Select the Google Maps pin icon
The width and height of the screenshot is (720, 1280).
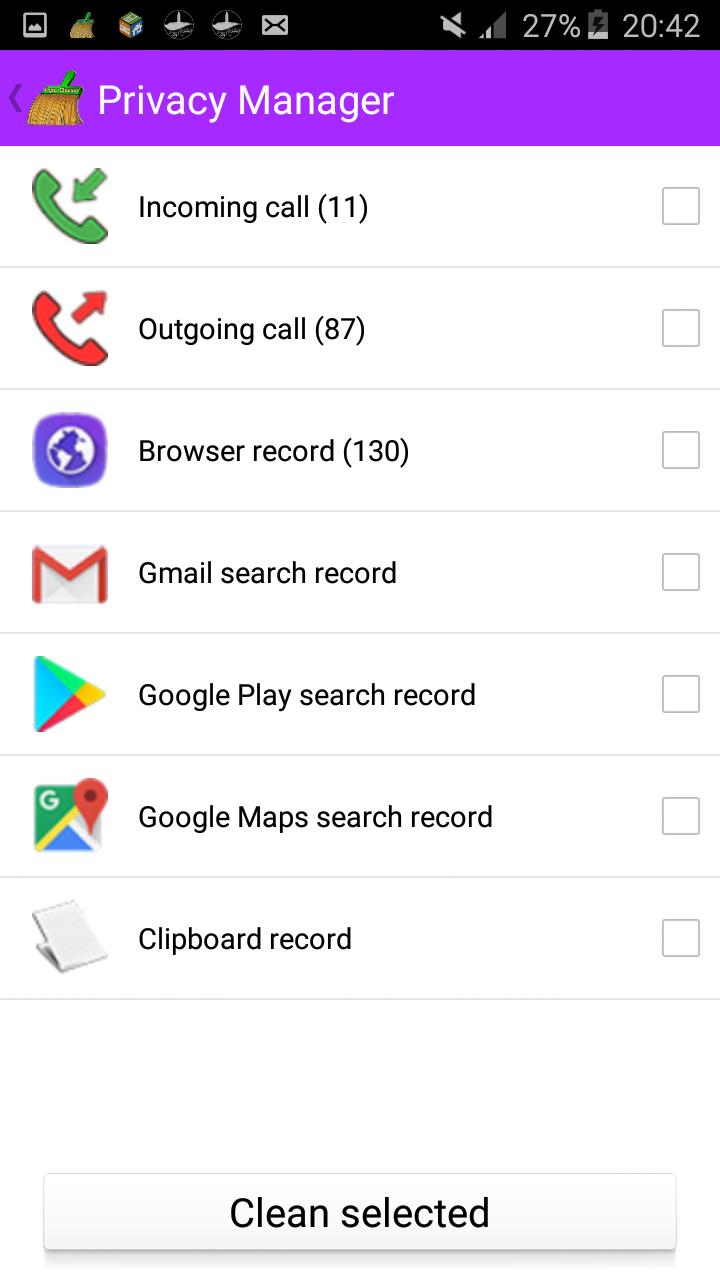click(69, 816)
